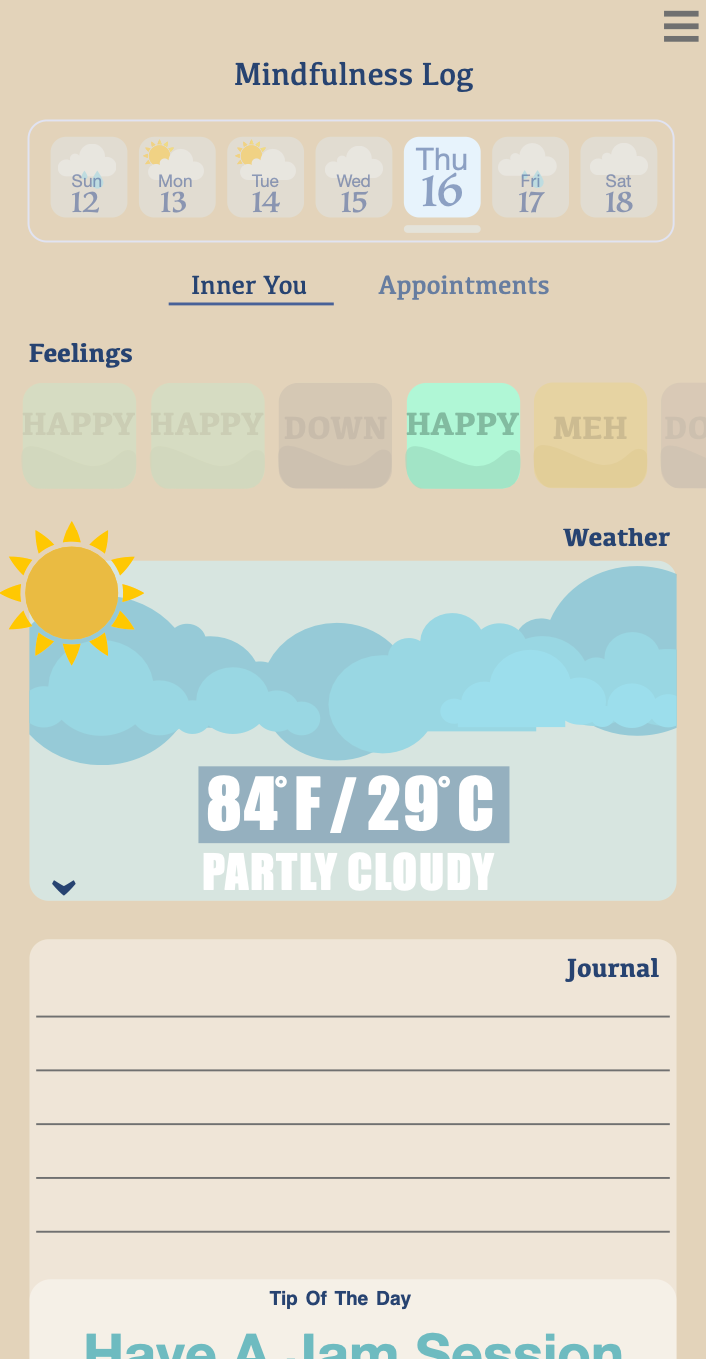Select Tuesday 14 in the week strip
The height and width of the screenshot is (1359, 706).
click(x=265, y=177)
